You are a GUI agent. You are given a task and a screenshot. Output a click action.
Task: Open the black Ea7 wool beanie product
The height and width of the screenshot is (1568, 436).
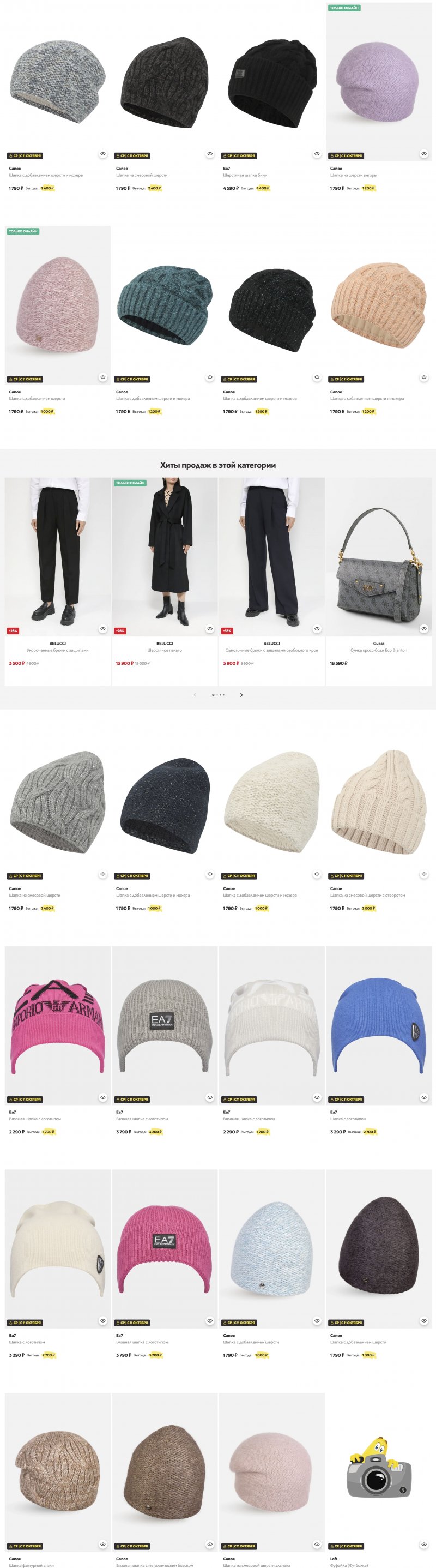pos(272,82)
